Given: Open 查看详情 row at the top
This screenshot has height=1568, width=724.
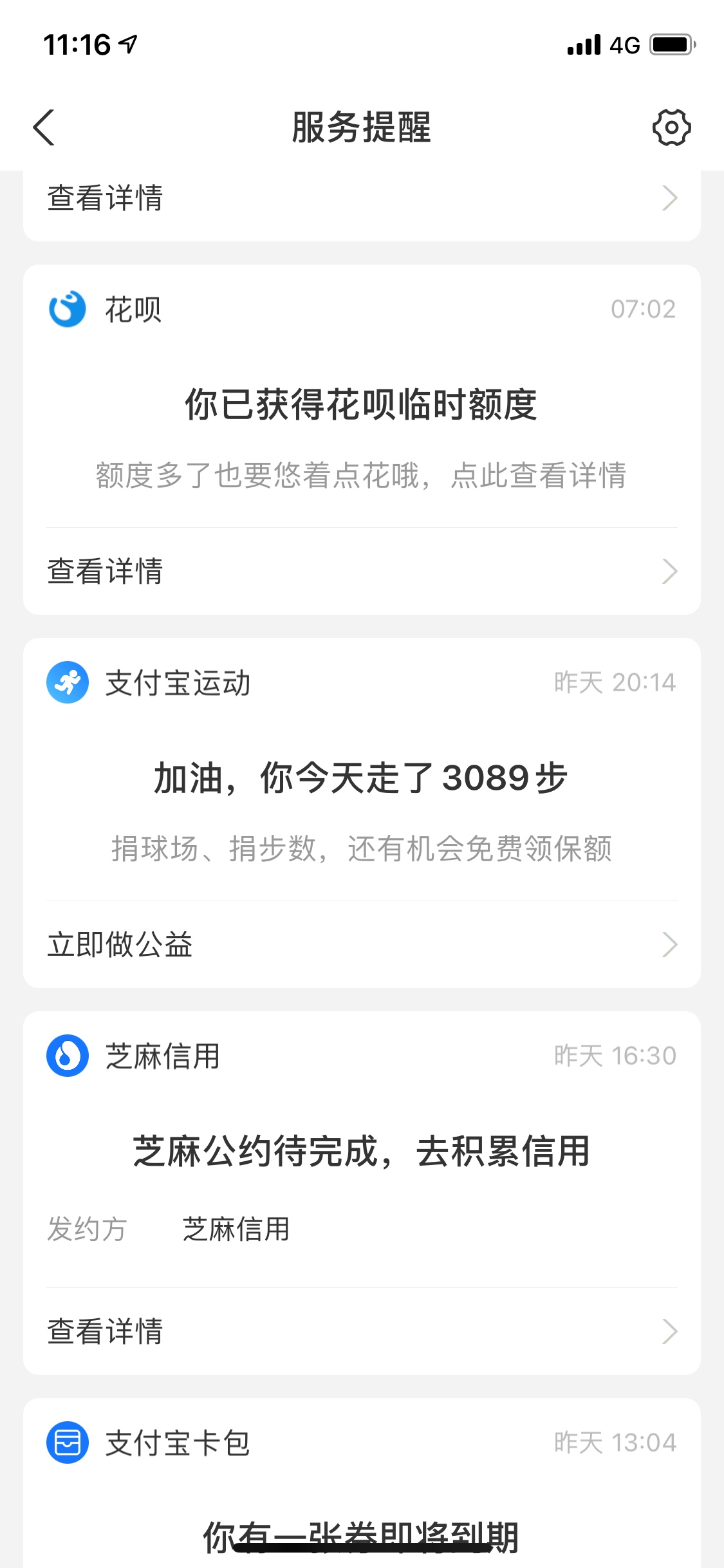Looking at the screenshot, I should point(362,198).
